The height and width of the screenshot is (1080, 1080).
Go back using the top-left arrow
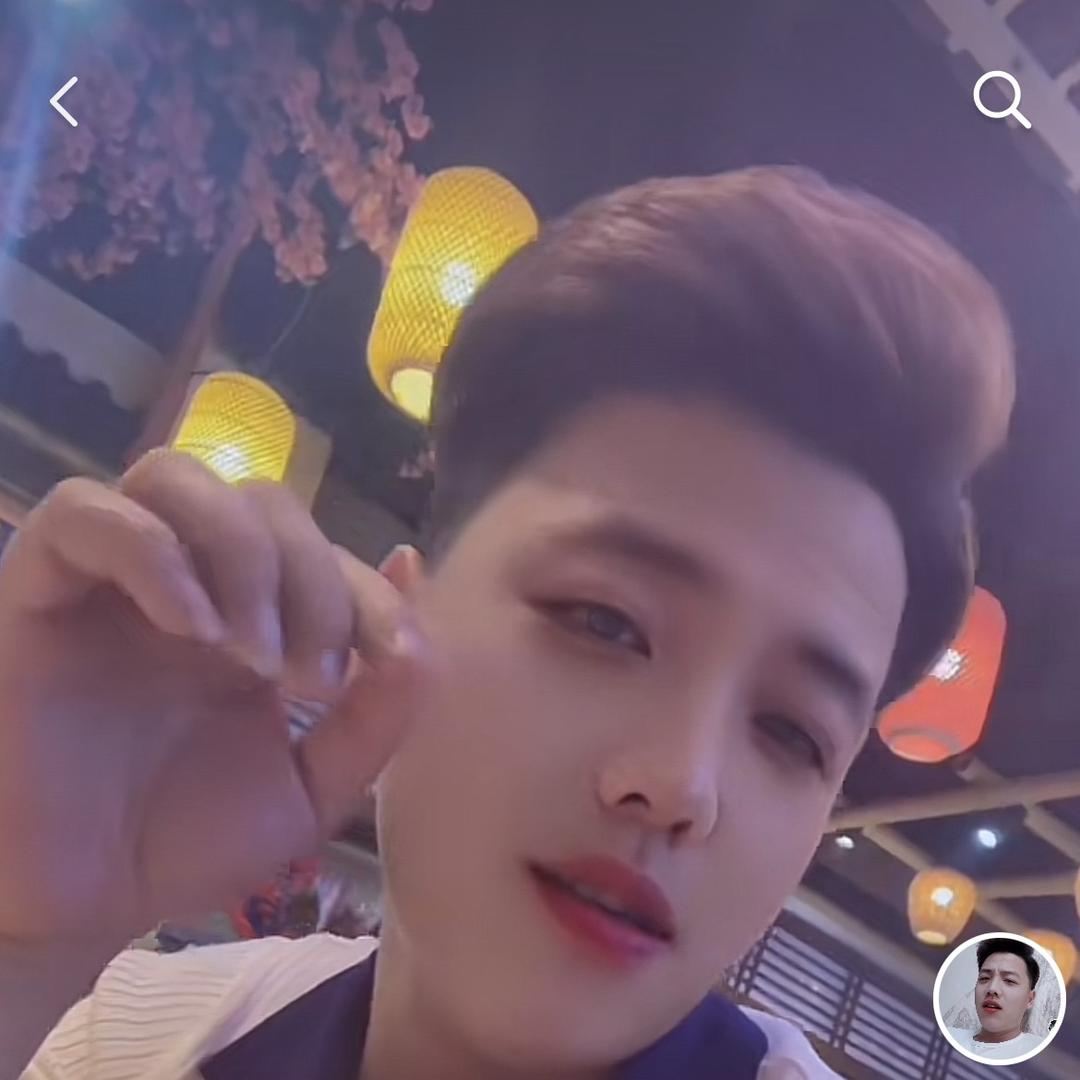click(x=64, y=102)
